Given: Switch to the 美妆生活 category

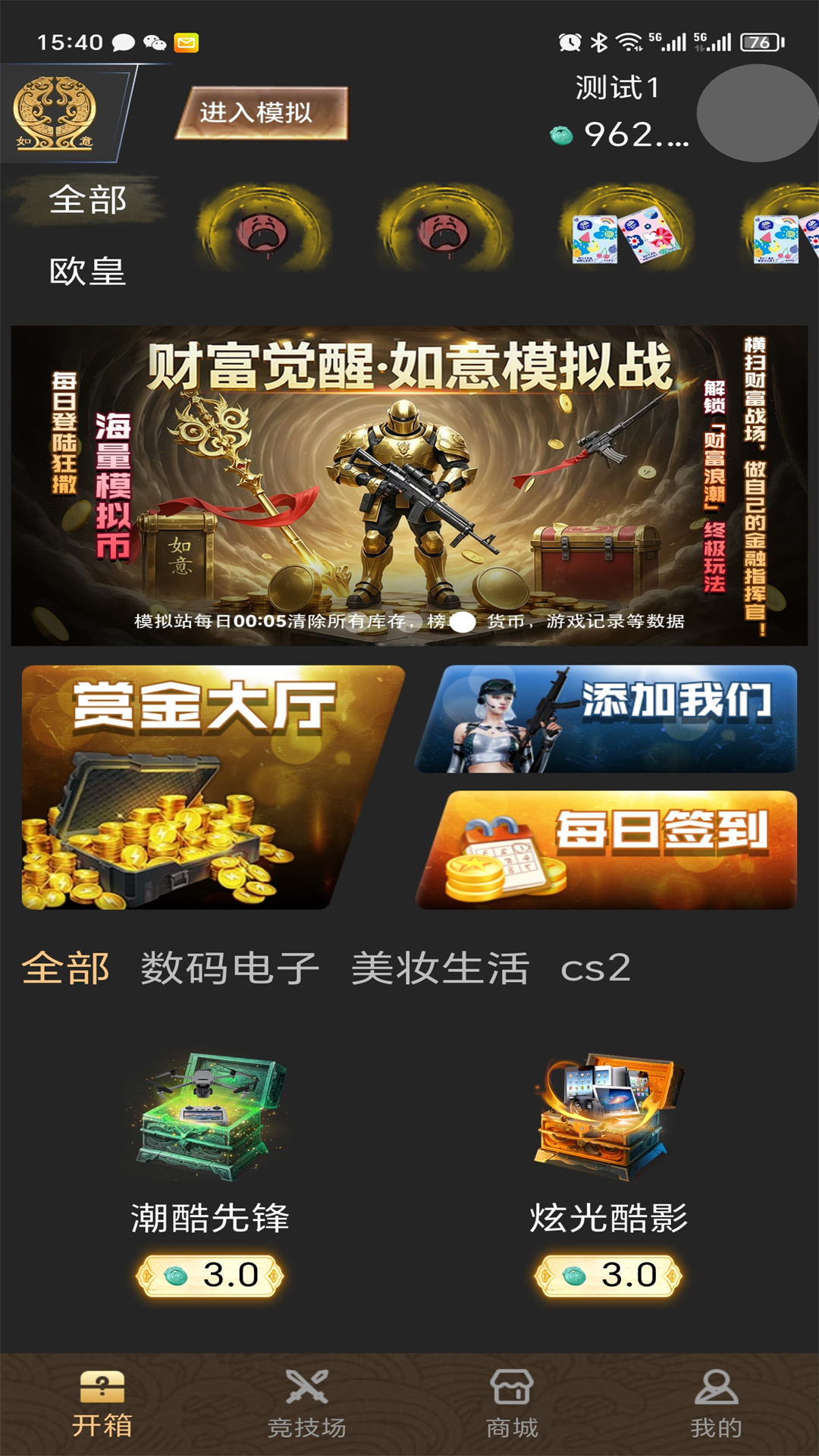Looking at the screenshot, I should click(440, 968).
